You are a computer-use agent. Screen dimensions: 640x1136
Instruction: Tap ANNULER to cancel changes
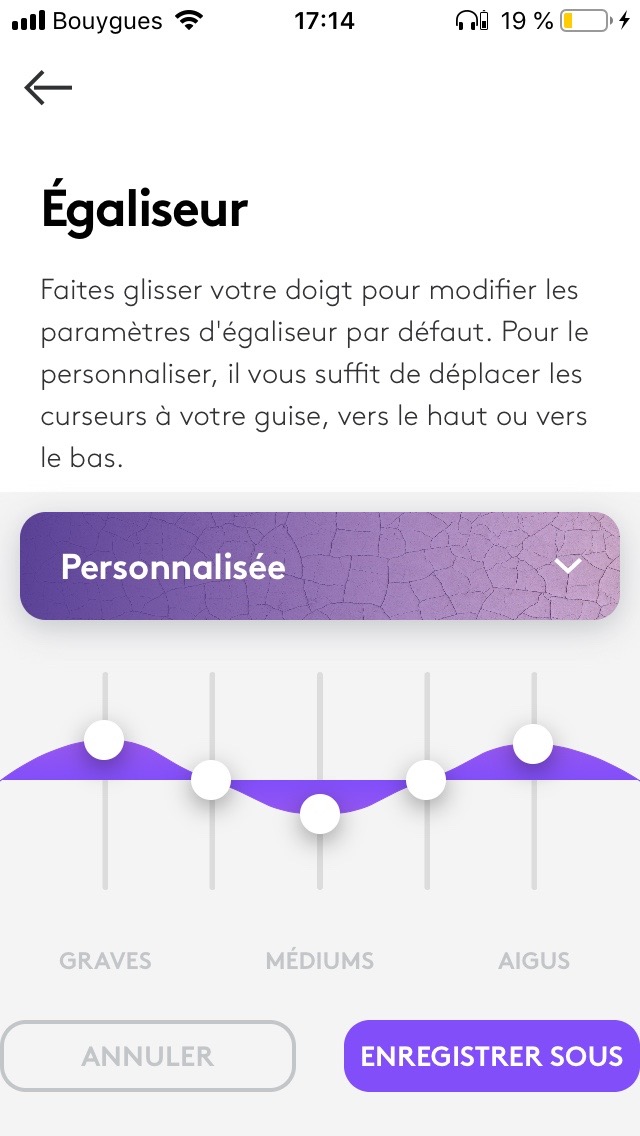[x=148, y=1056]
